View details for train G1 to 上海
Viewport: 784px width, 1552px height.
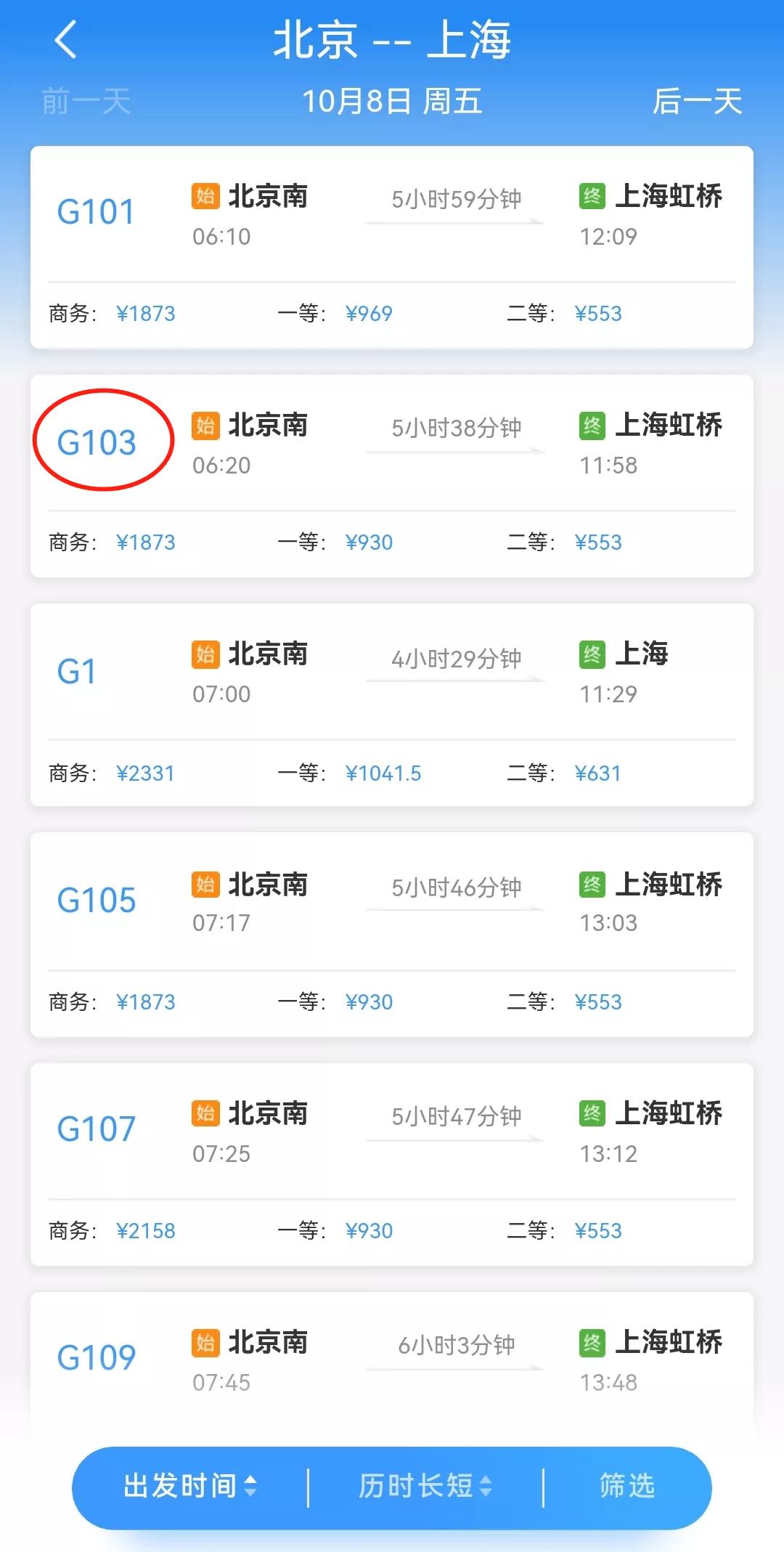click(392, 704)
